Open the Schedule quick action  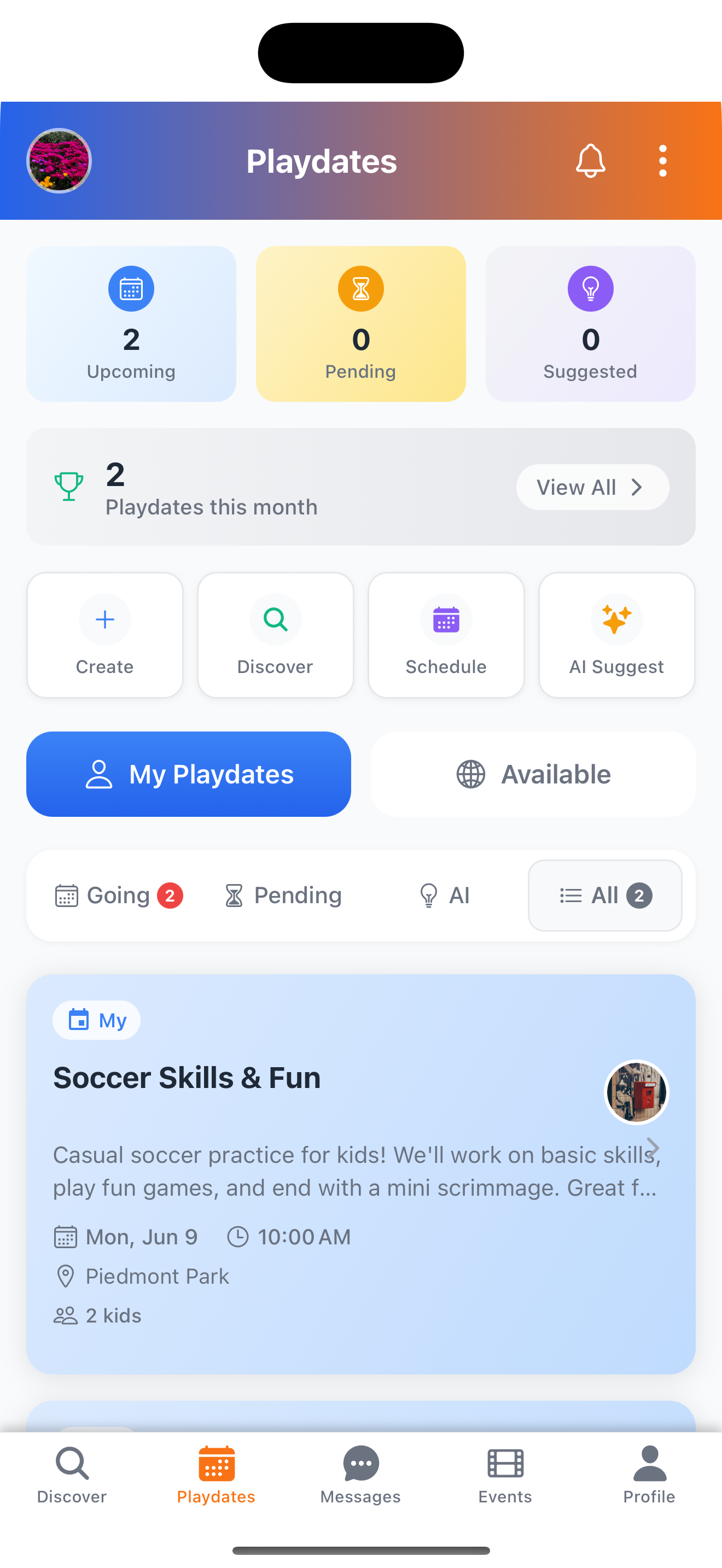pos(446,635)
